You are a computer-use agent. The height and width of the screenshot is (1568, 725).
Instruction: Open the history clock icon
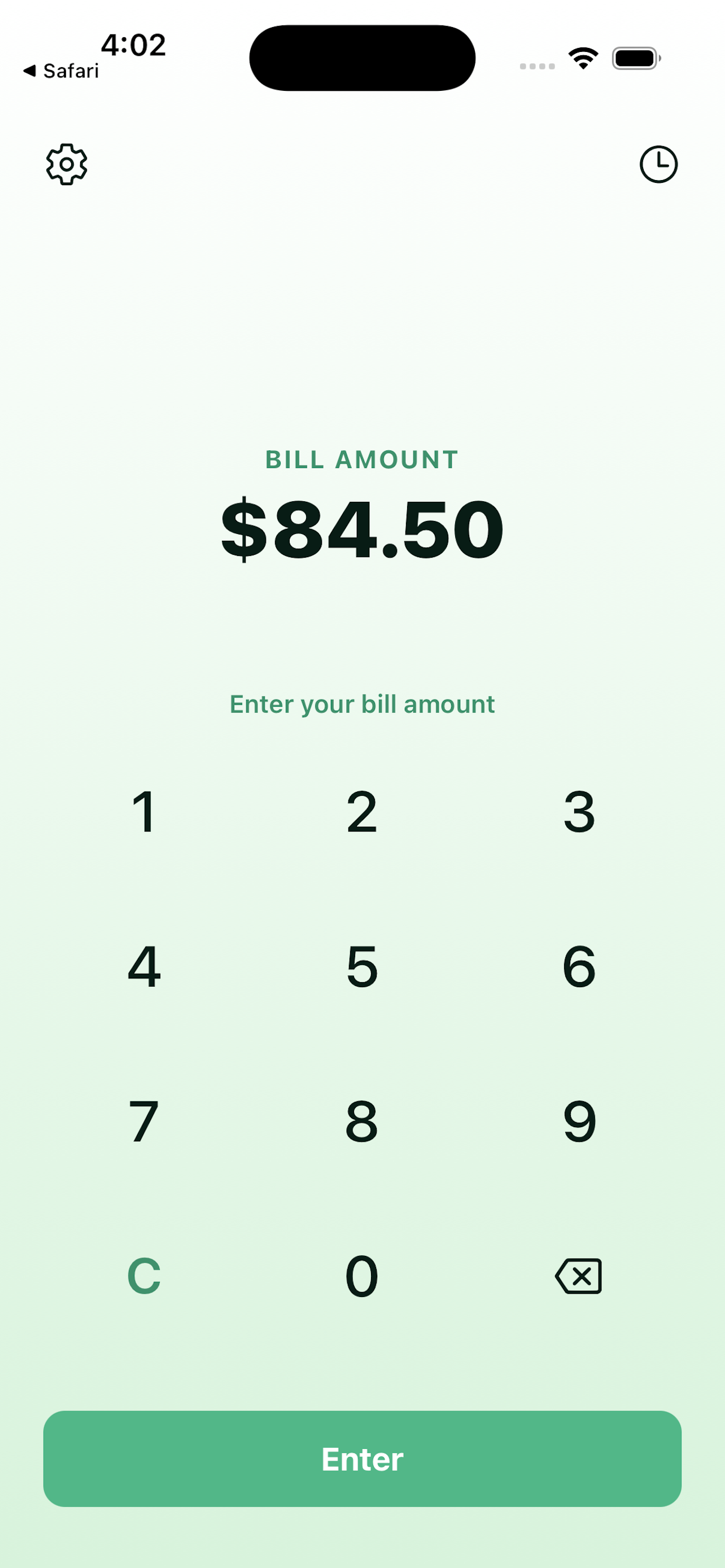click(x=658, y=164)
